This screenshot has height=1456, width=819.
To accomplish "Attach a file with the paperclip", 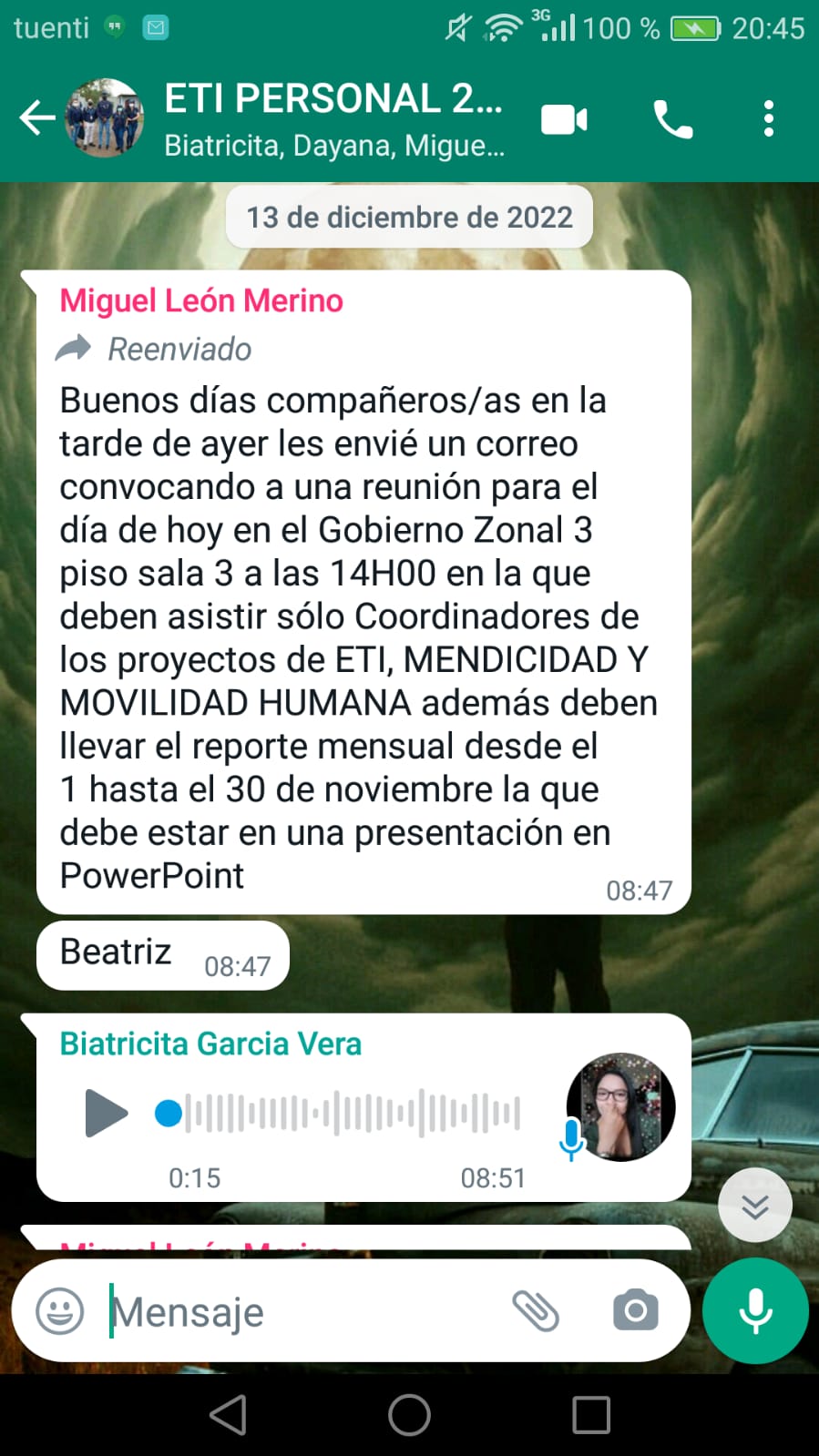I will coord(536,1311).
